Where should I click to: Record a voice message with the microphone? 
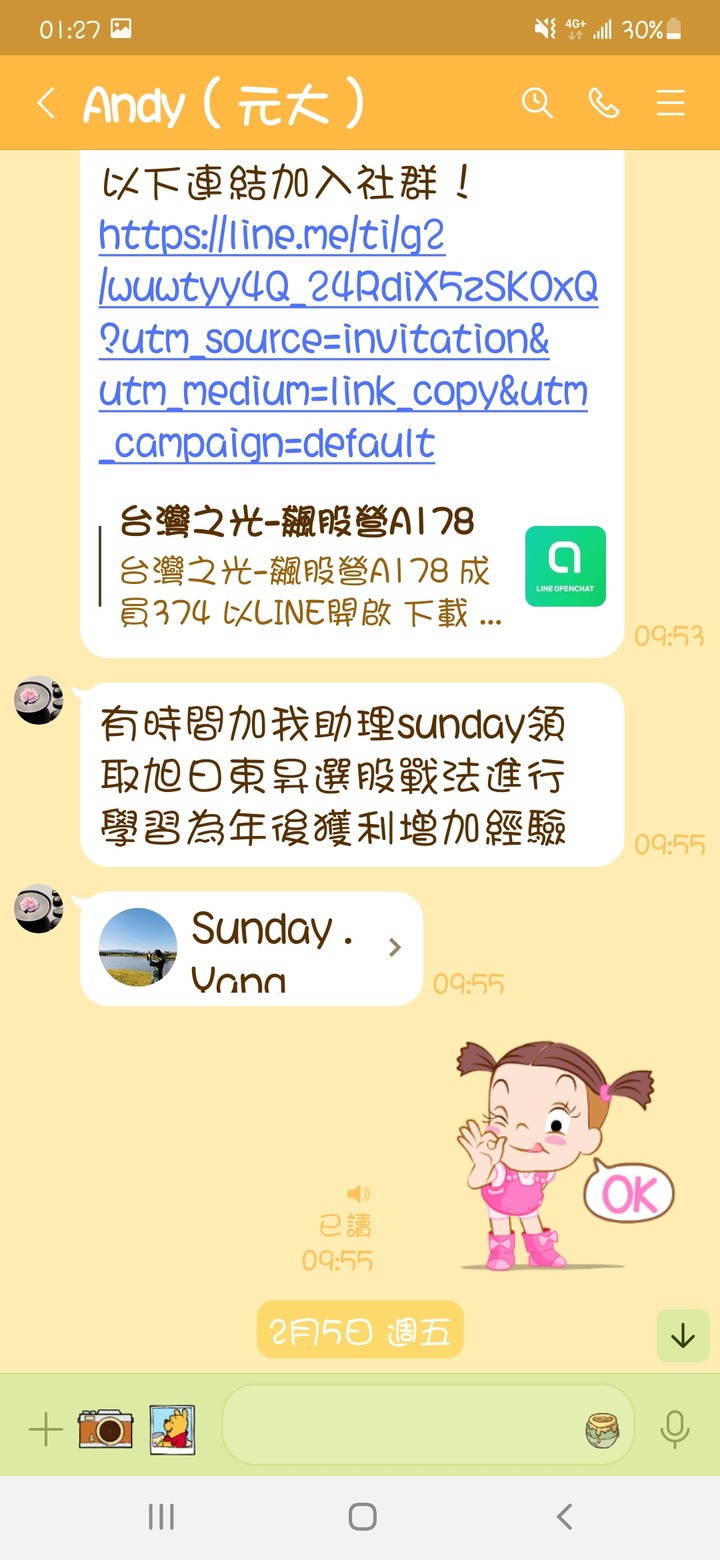coord(675,1430)
